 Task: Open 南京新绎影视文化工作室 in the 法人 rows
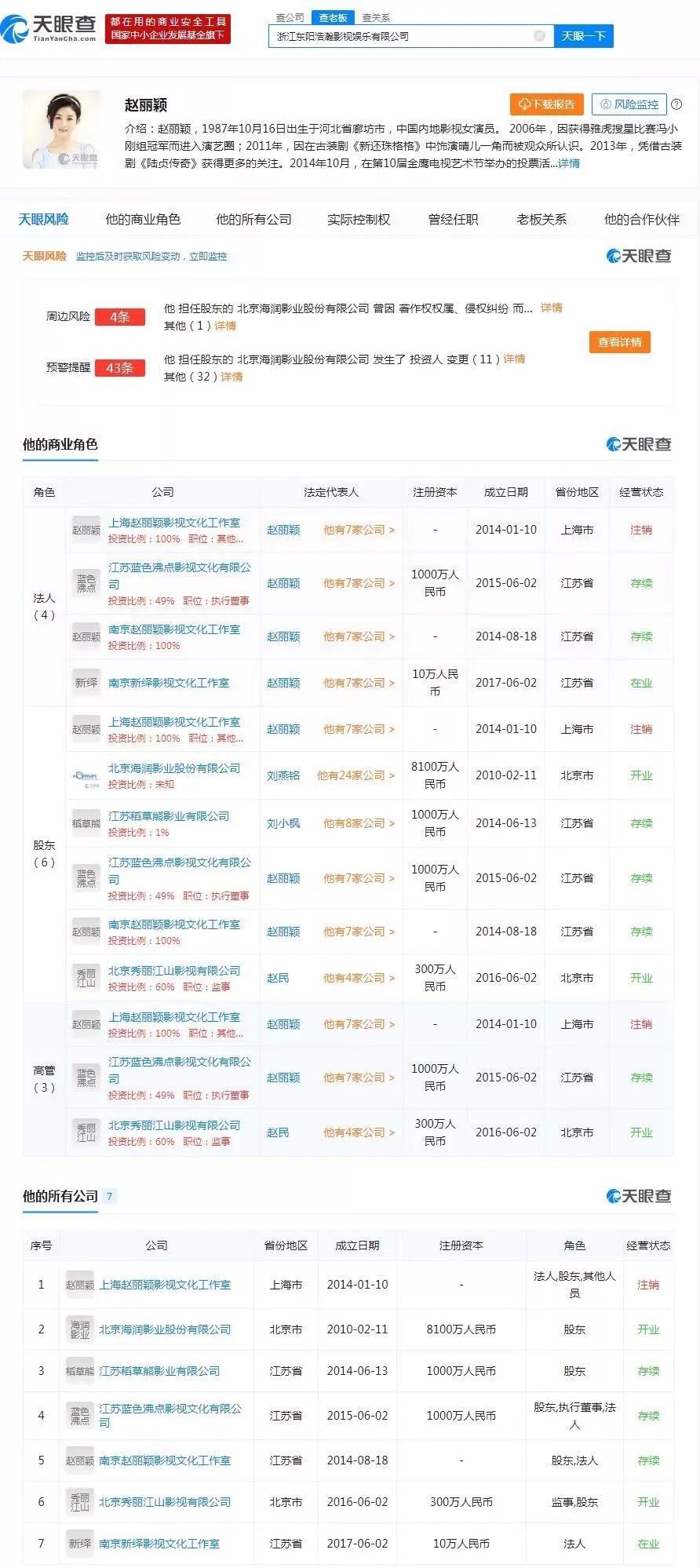coord(169,683)
